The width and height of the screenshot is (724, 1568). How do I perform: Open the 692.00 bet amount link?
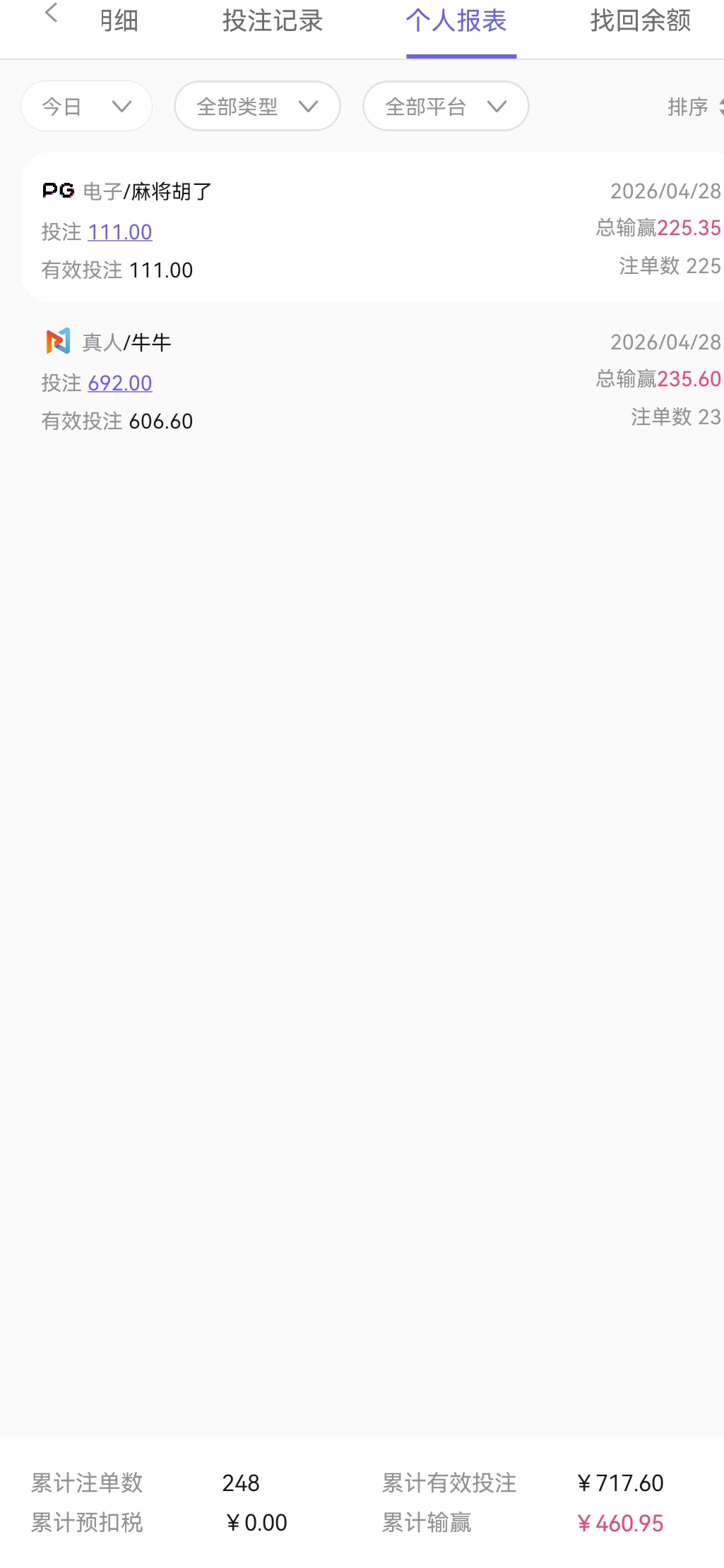coord(120,383)
